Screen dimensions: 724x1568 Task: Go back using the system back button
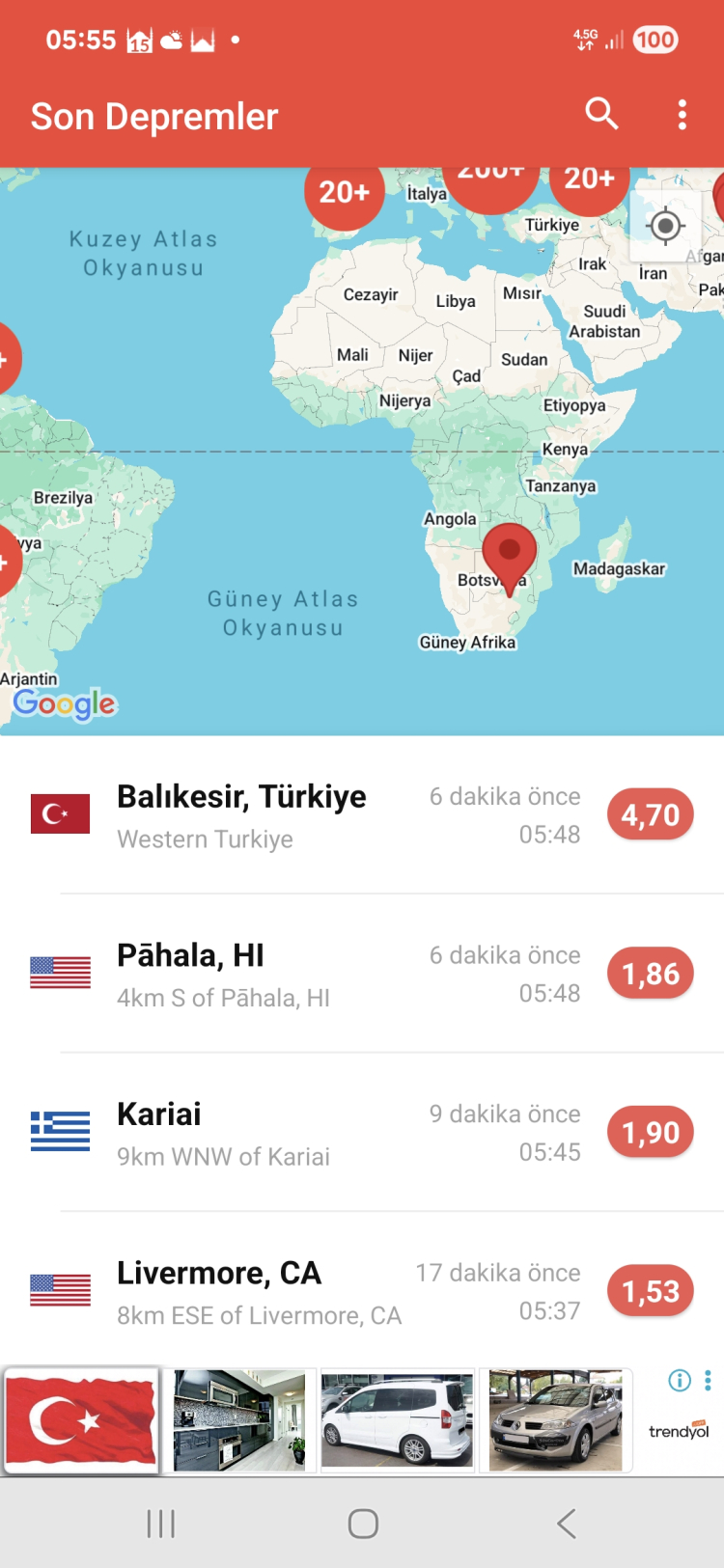pos(567,1524)
